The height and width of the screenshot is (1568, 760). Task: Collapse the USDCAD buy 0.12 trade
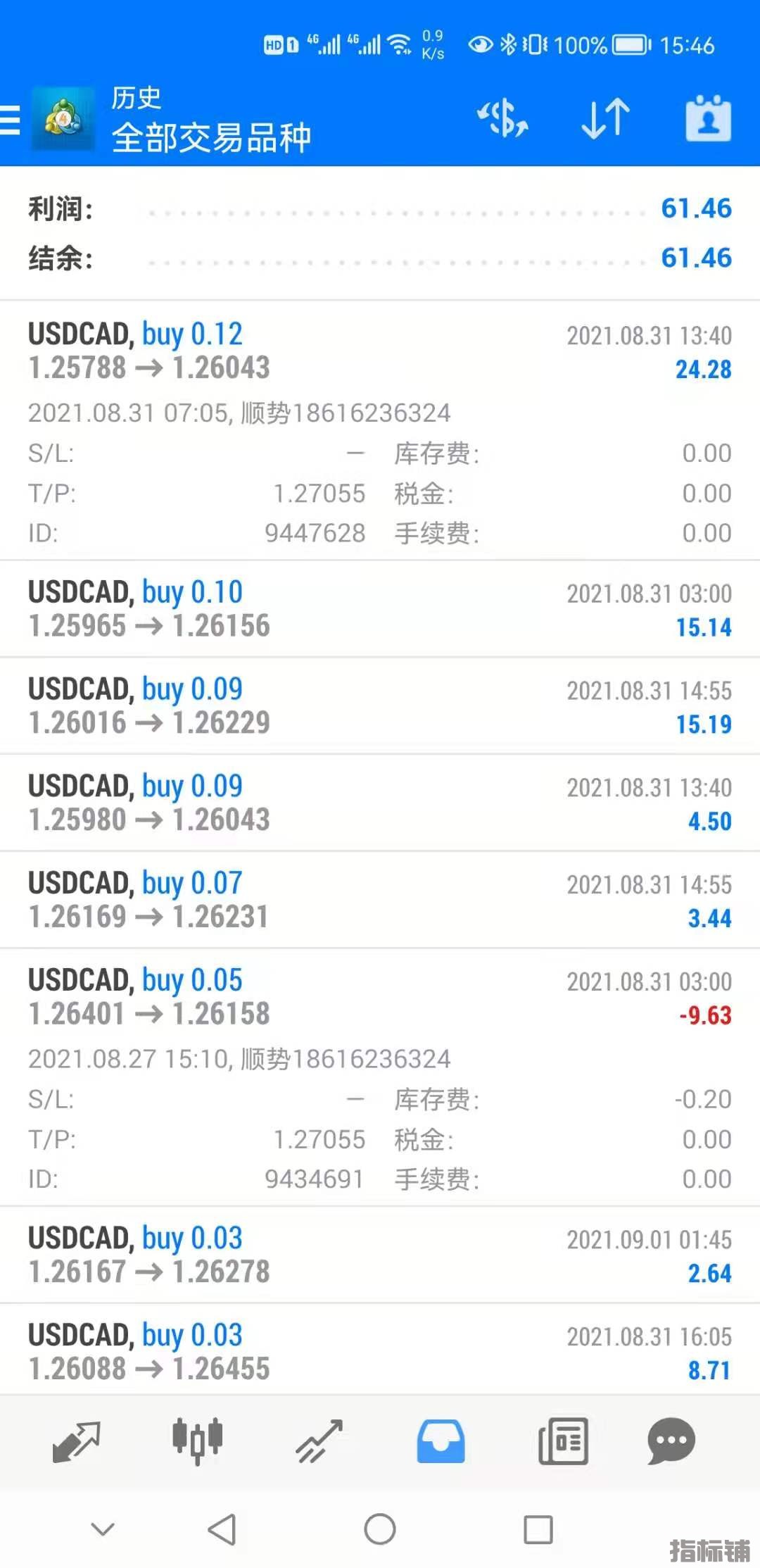coord(380,351)
